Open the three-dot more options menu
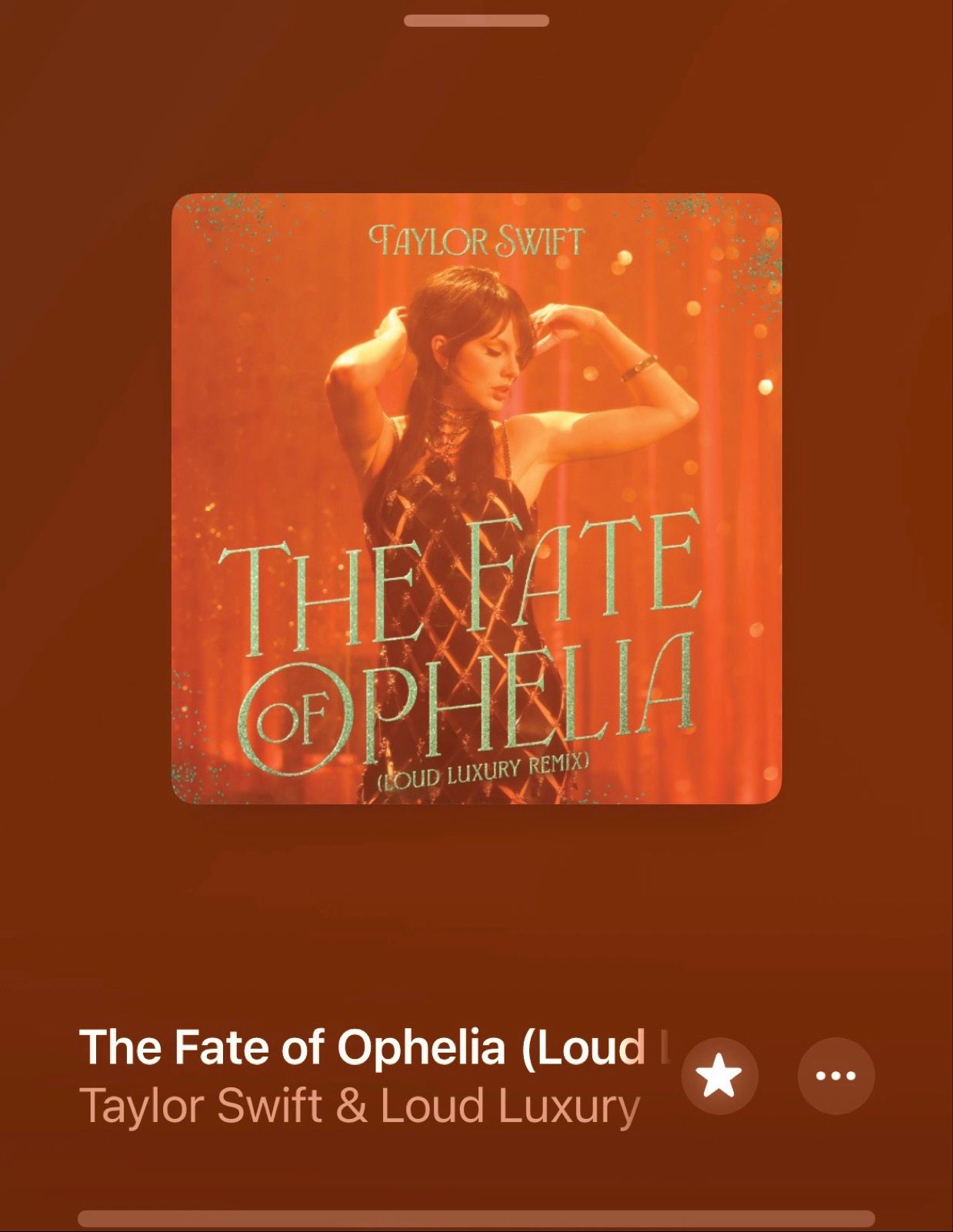The image size is (953, 1232). pyautogui.click(x=835, y=1076)
